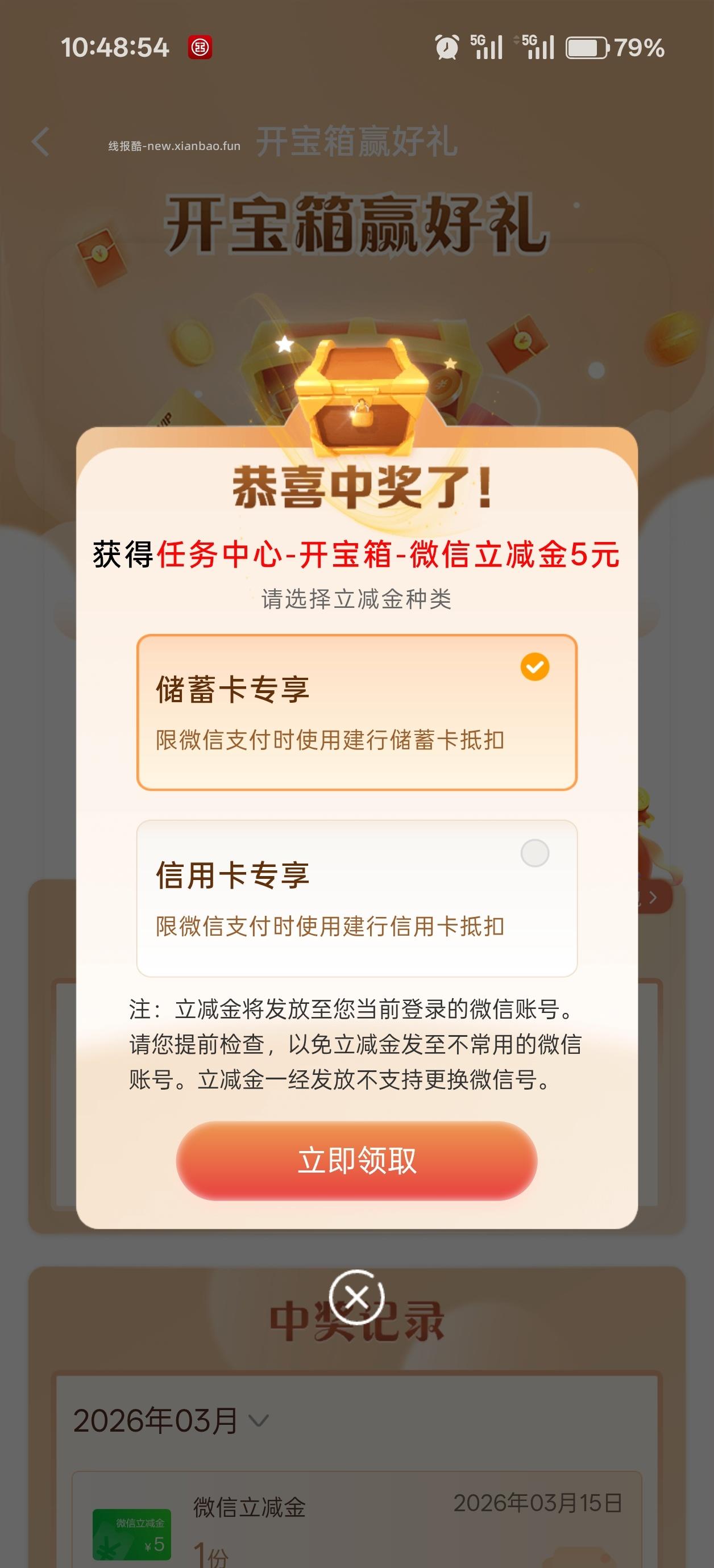
Task: Tap the alarm clock status bar icon
Action: (447, 48)
